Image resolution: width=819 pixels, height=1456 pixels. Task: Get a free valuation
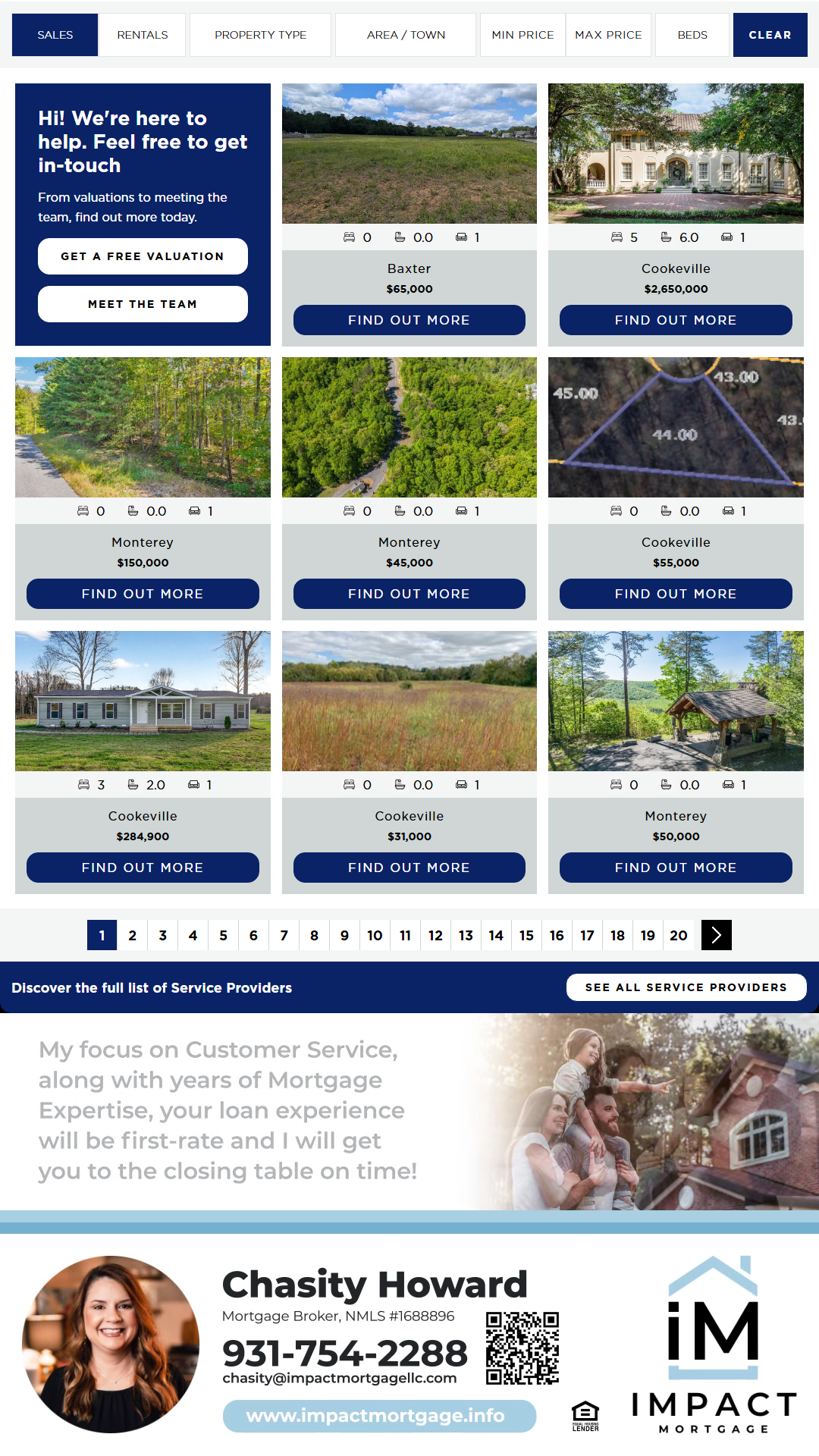(x=143, y=256)
